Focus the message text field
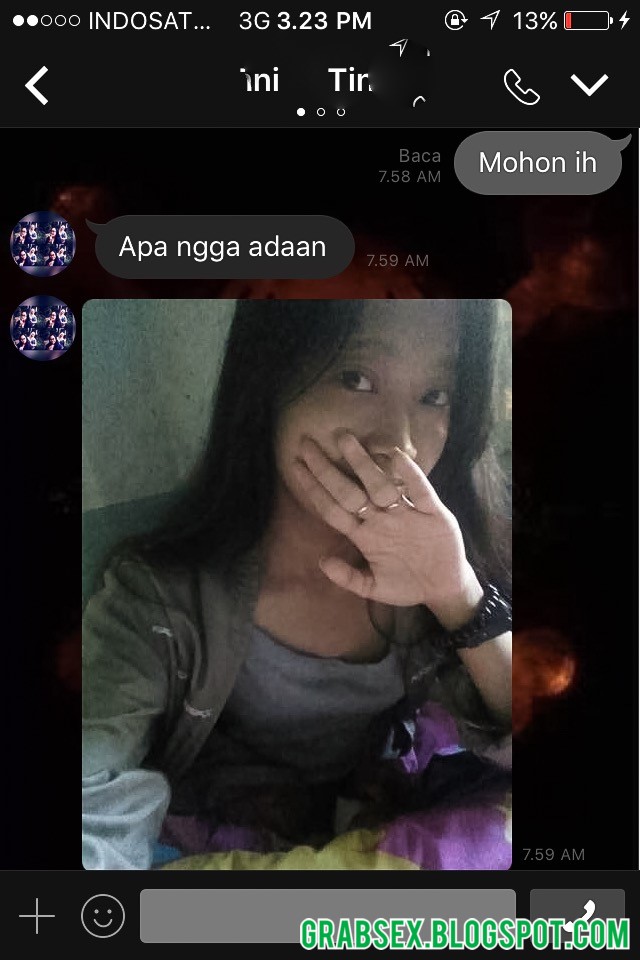 tap(327, 916)
